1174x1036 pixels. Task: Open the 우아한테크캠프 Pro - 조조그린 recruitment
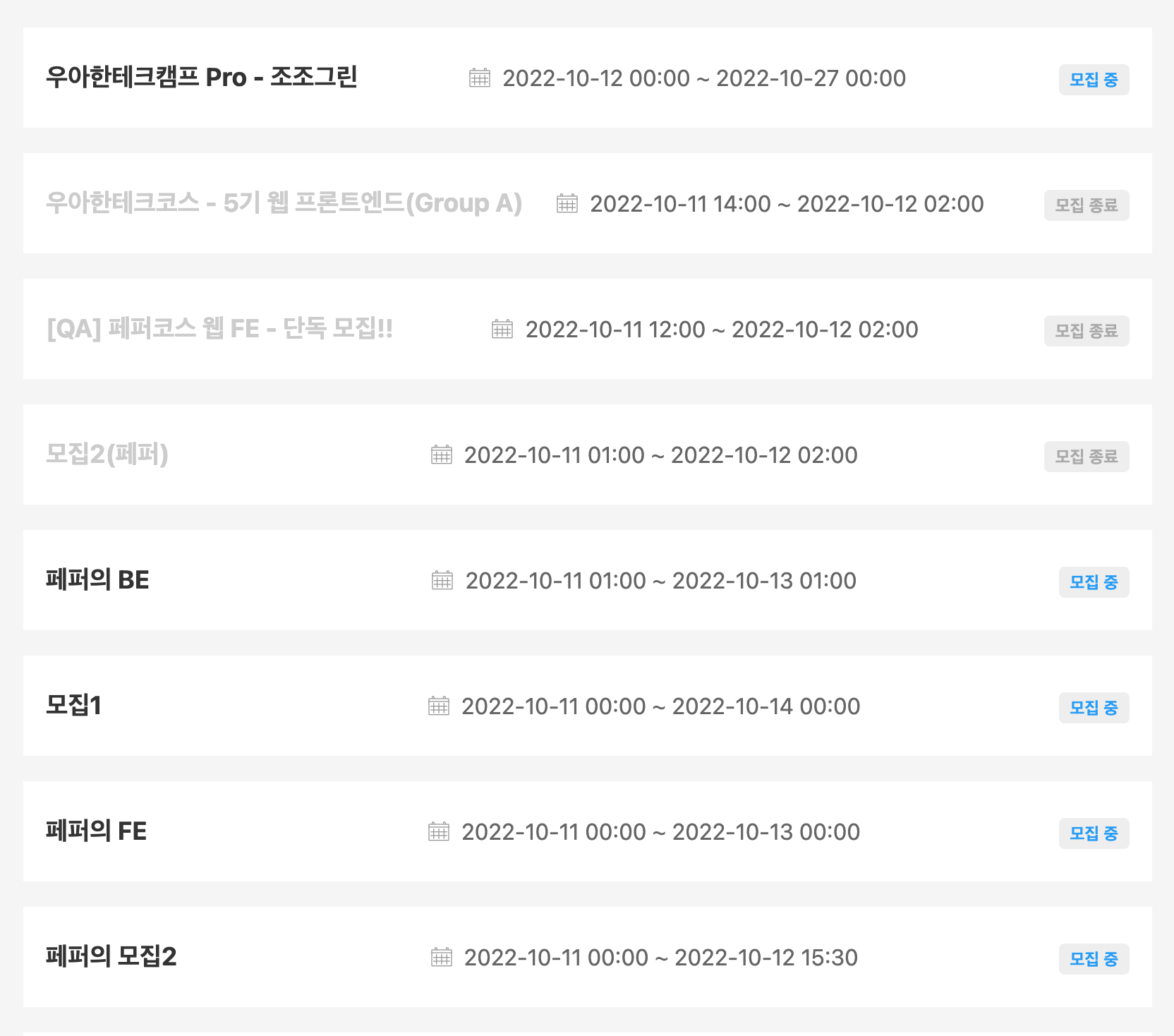[x=202, y=78]
